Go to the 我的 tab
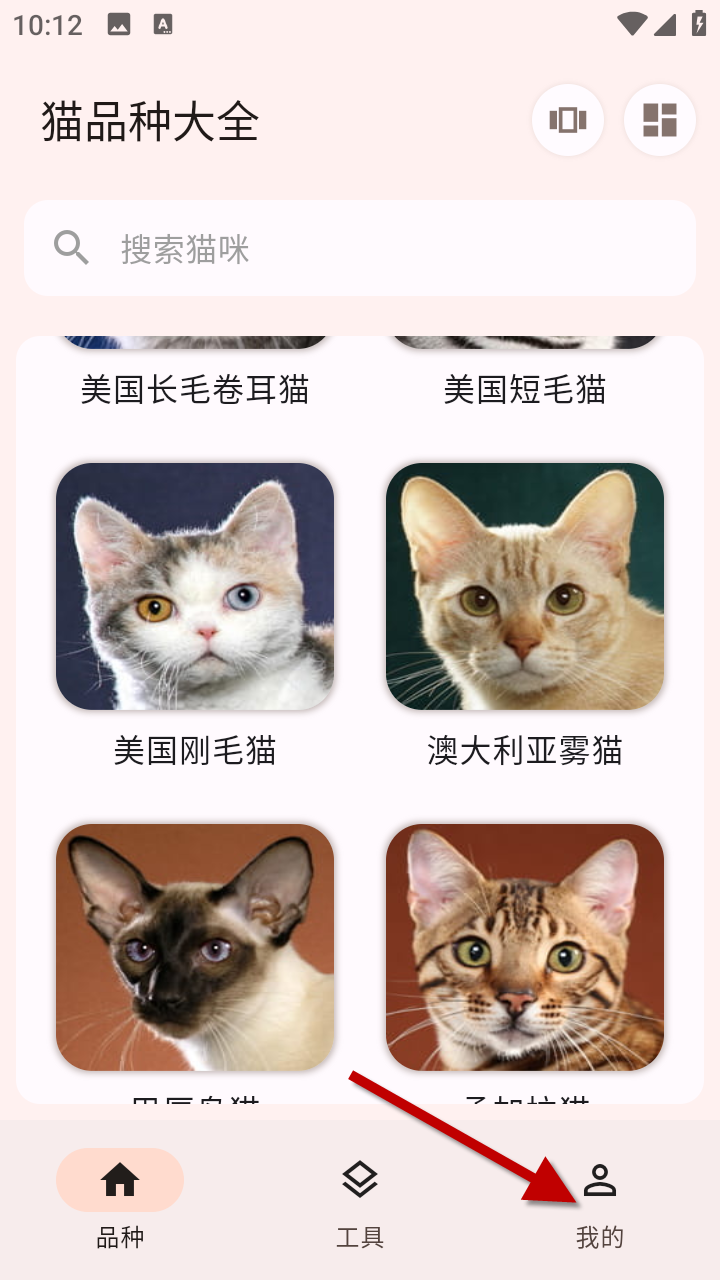Image resolution: width=720 pixels, height=1280 pixels. tap(600, 1199)
